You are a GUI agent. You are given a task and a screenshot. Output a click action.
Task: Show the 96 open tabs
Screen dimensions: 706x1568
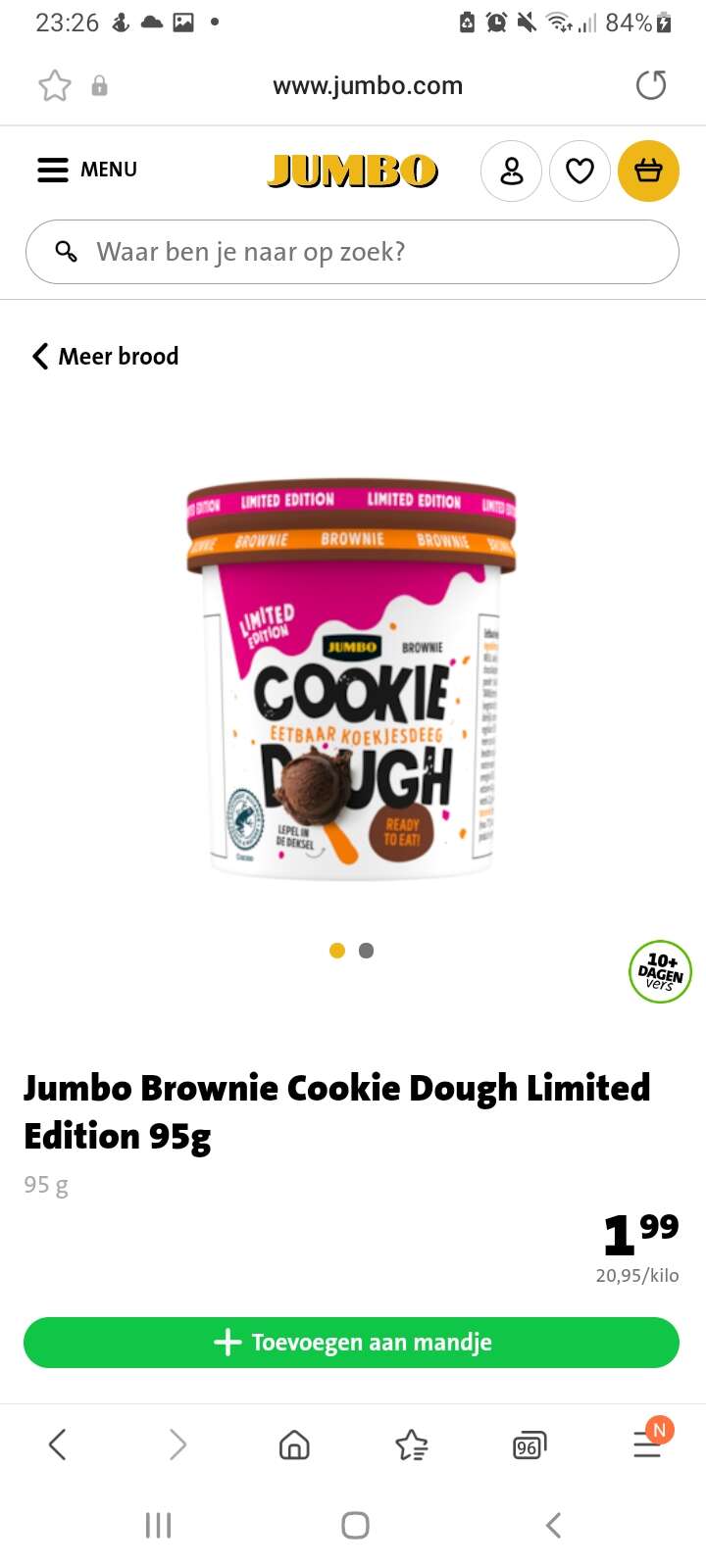coord(529,1445)
